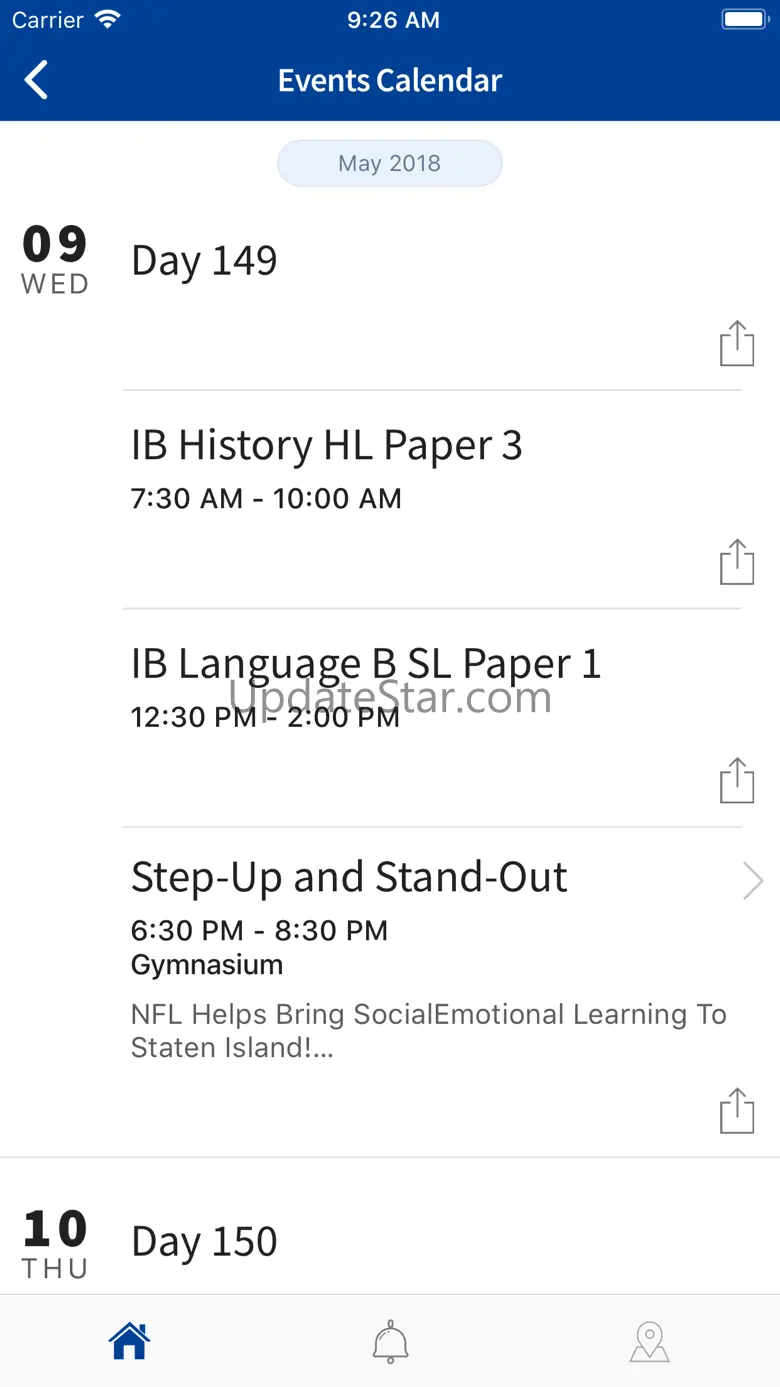The width and height of the screenshot is (780, 1387).
Task: Share the IB Language B SL Paper 1 event
Action: tap(737, 781)
